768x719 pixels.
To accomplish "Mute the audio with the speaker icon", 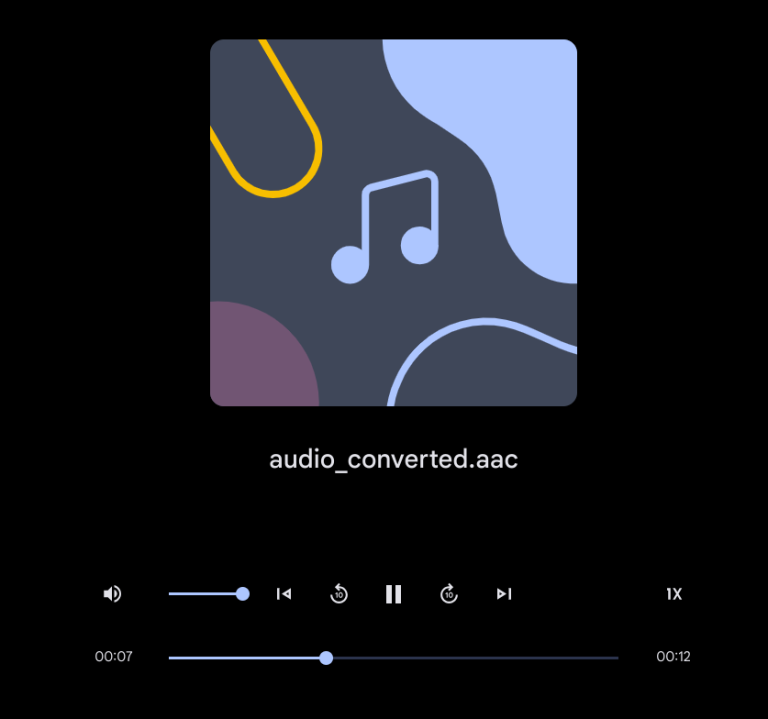I will [x=112, y=594].
